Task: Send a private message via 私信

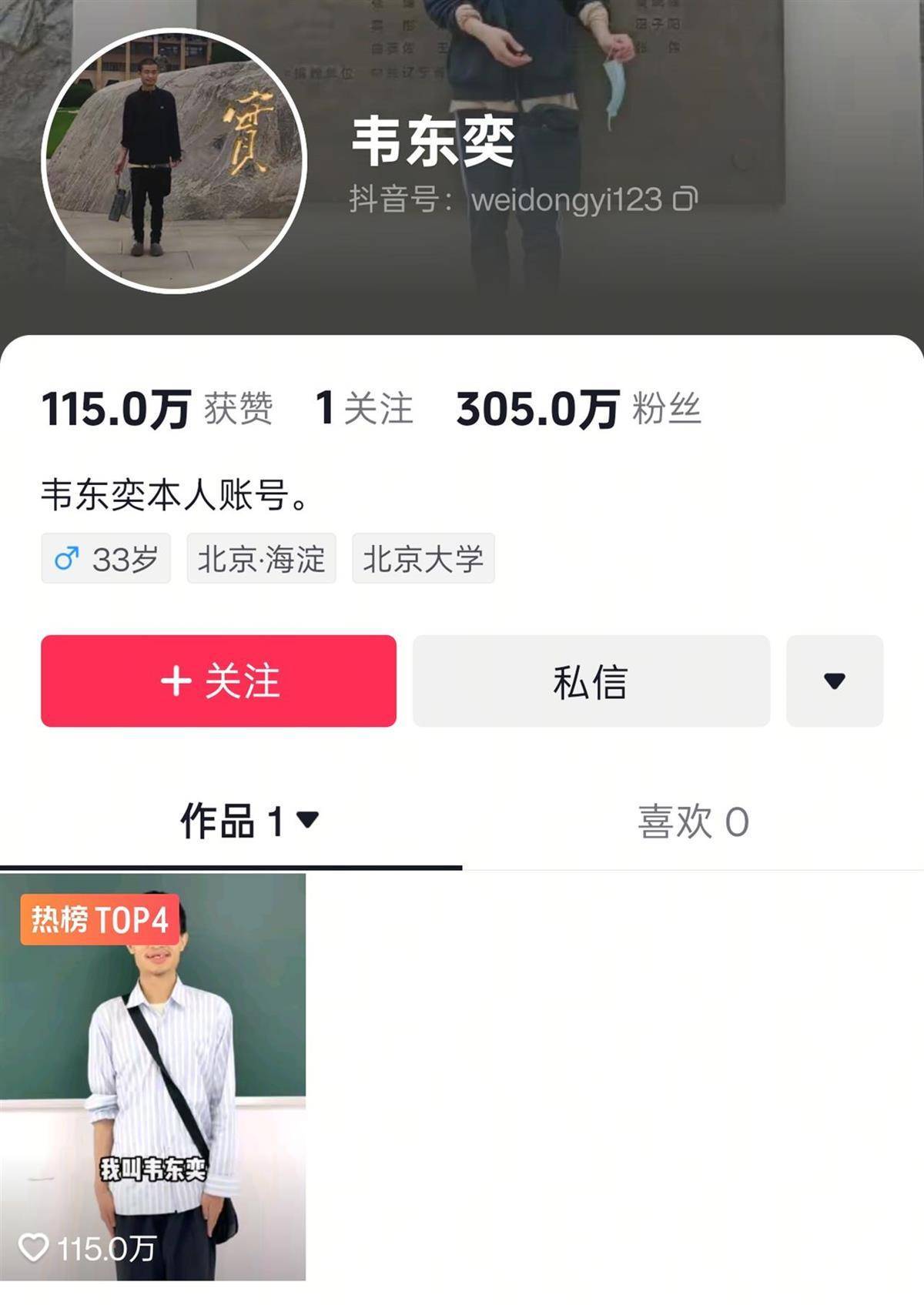Action: click(x=591, y=681)
